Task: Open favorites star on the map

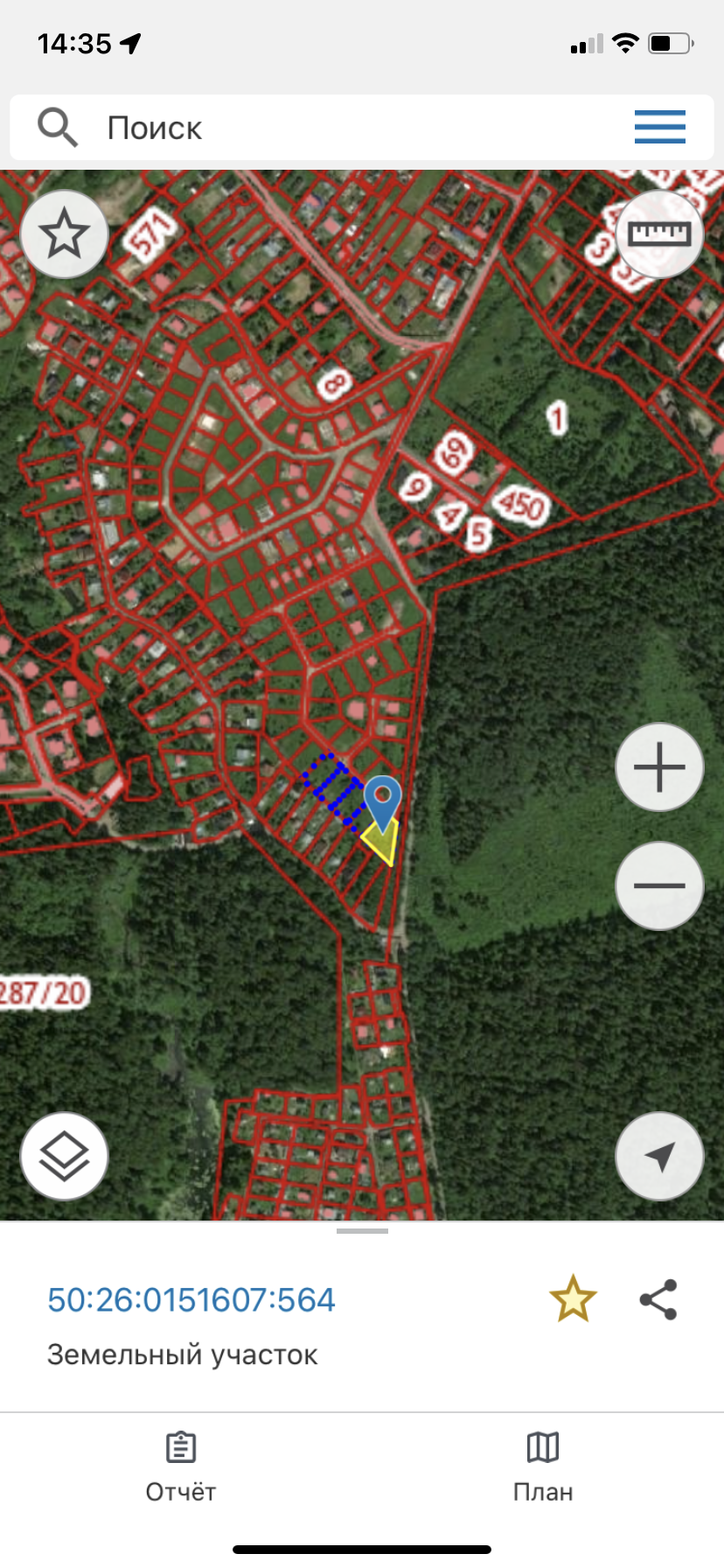Action: (64, 234)
